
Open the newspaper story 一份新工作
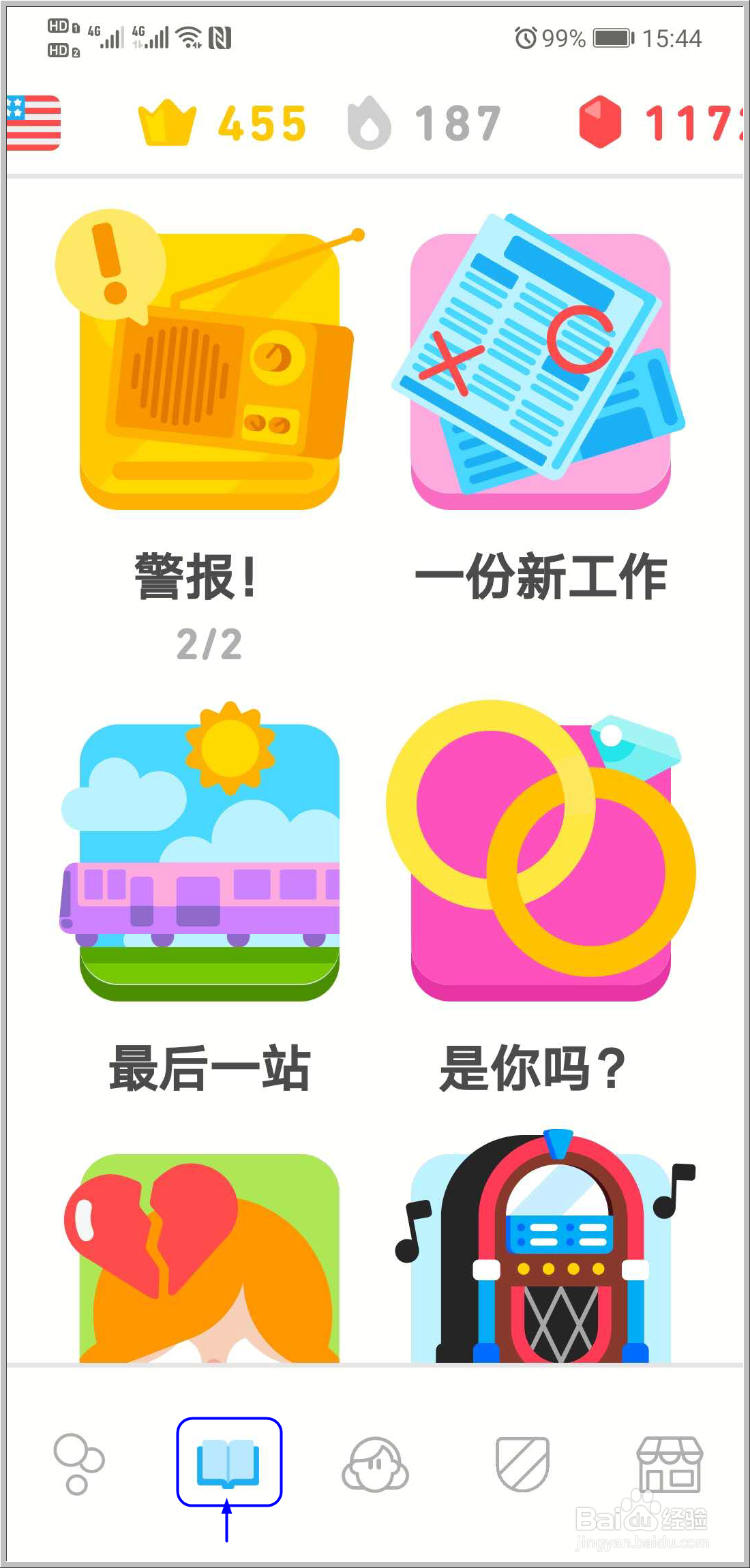(539, 361)
